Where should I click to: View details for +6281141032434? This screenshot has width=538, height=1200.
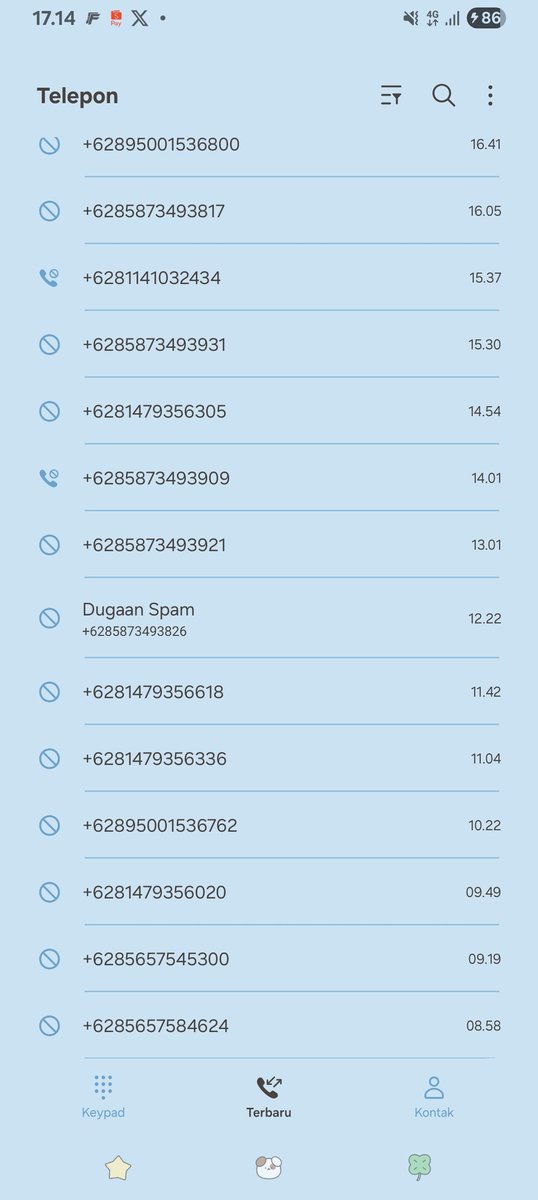[269, 278]
